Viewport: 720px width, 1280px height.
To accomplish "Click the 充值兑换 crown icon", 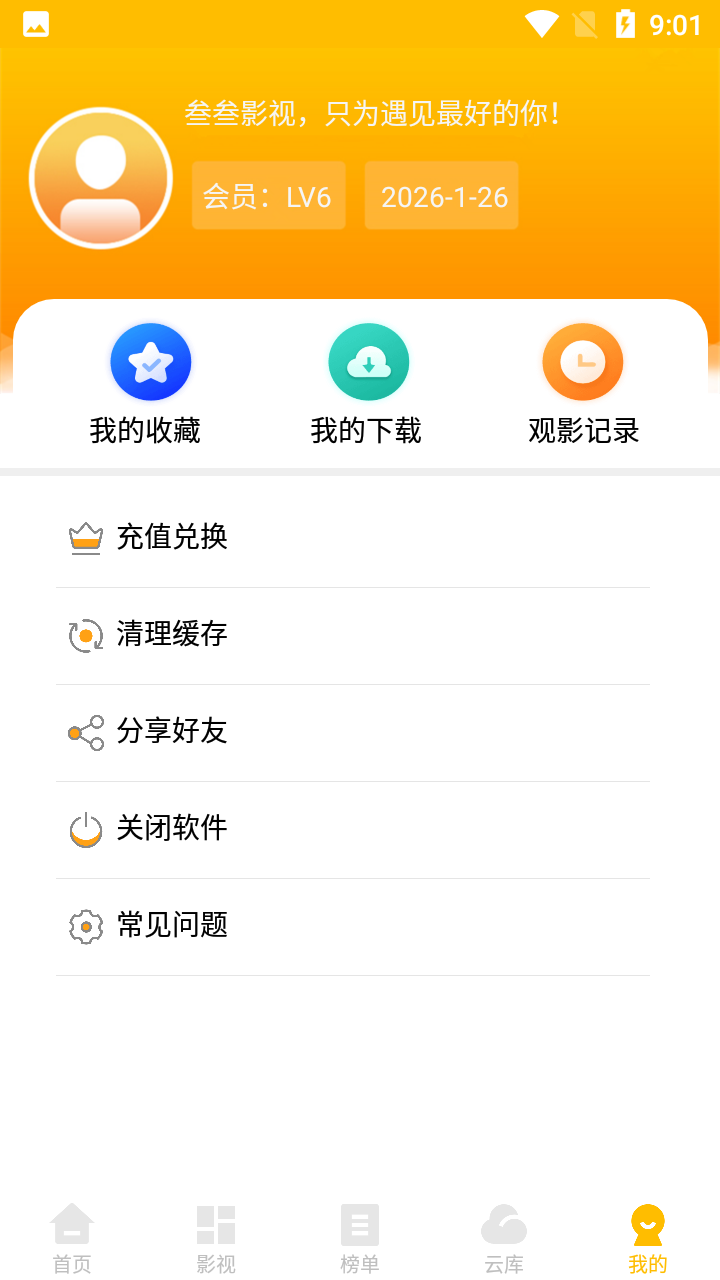I will point(86,537).
